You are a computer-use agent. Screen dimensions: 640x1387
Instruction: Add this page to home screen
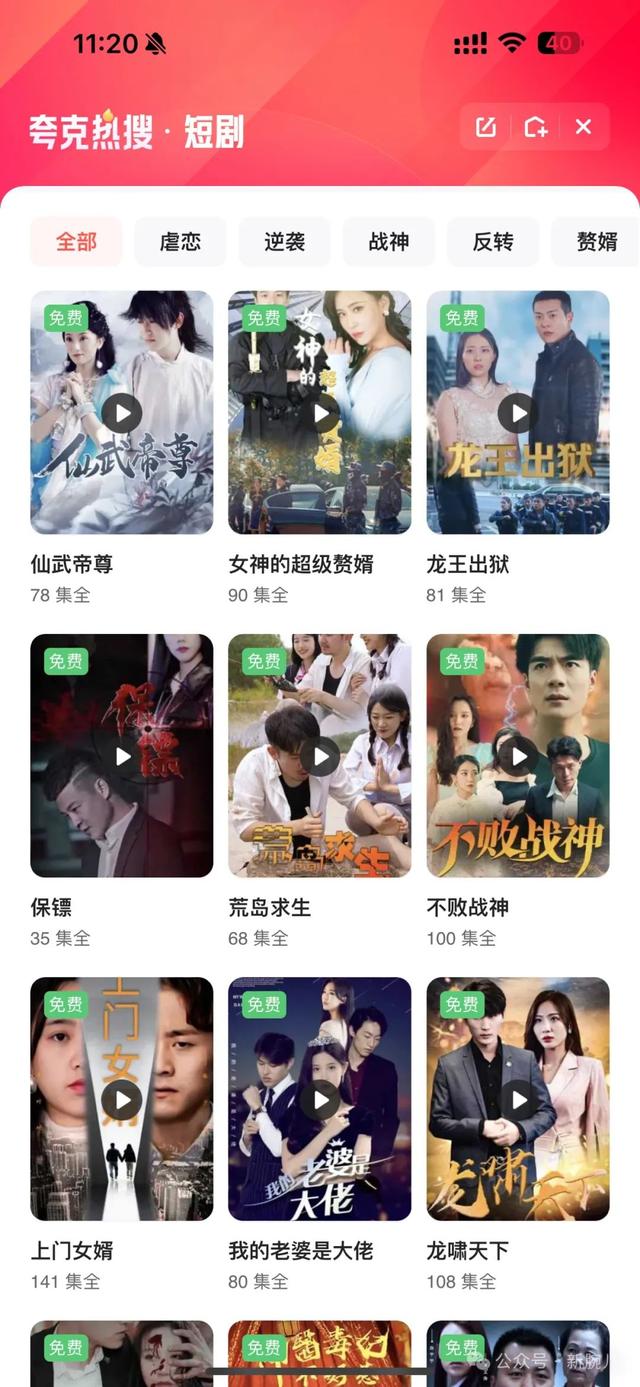535,127
